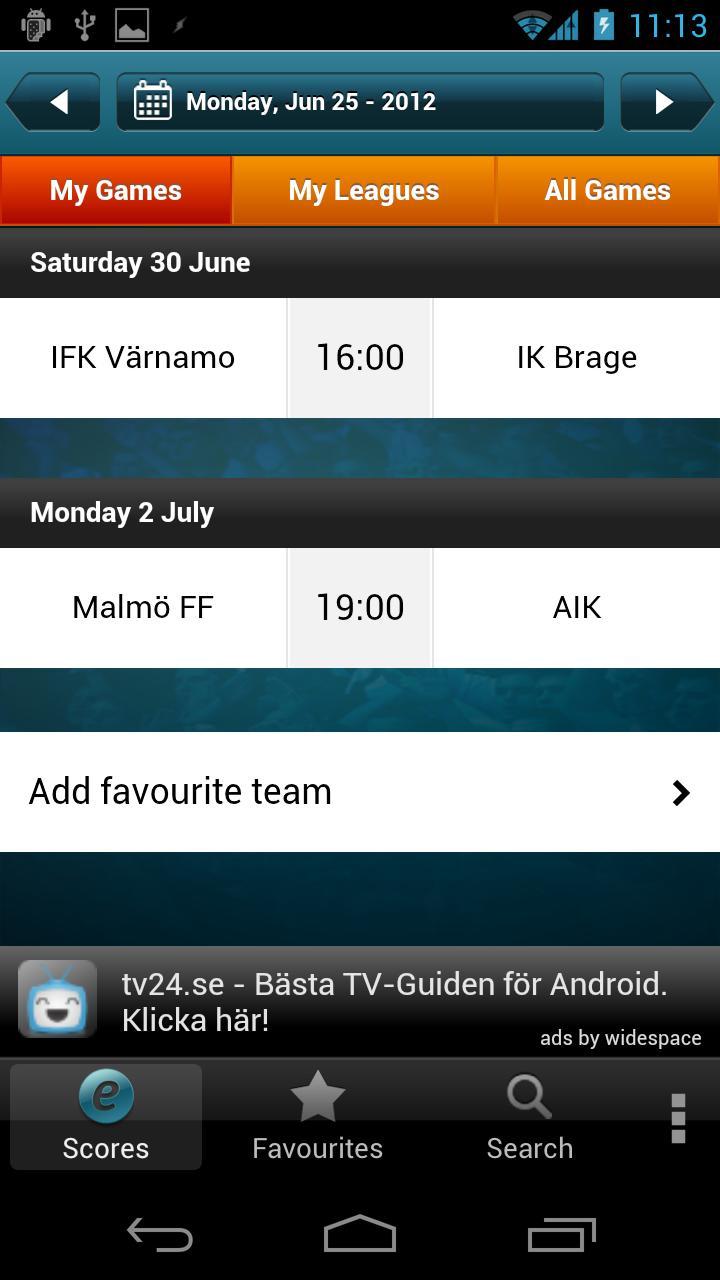Select the Scores 'e' icon in bottom bar
720x1280 pixels.
pyautogui.click(x=105, y=1096)
